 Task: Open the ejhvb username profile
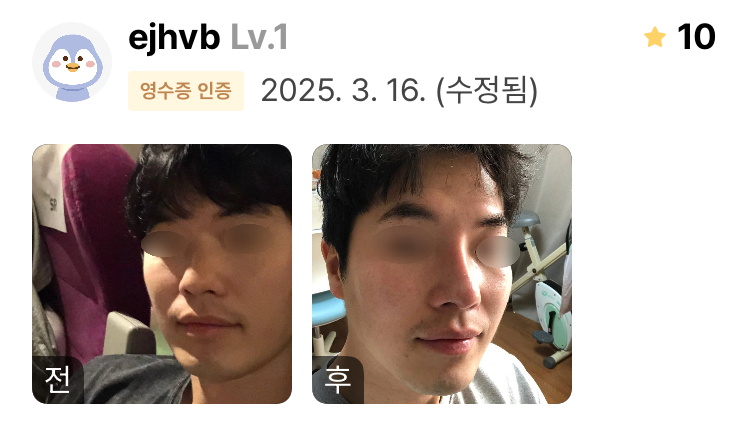click(x=174, y=38)
